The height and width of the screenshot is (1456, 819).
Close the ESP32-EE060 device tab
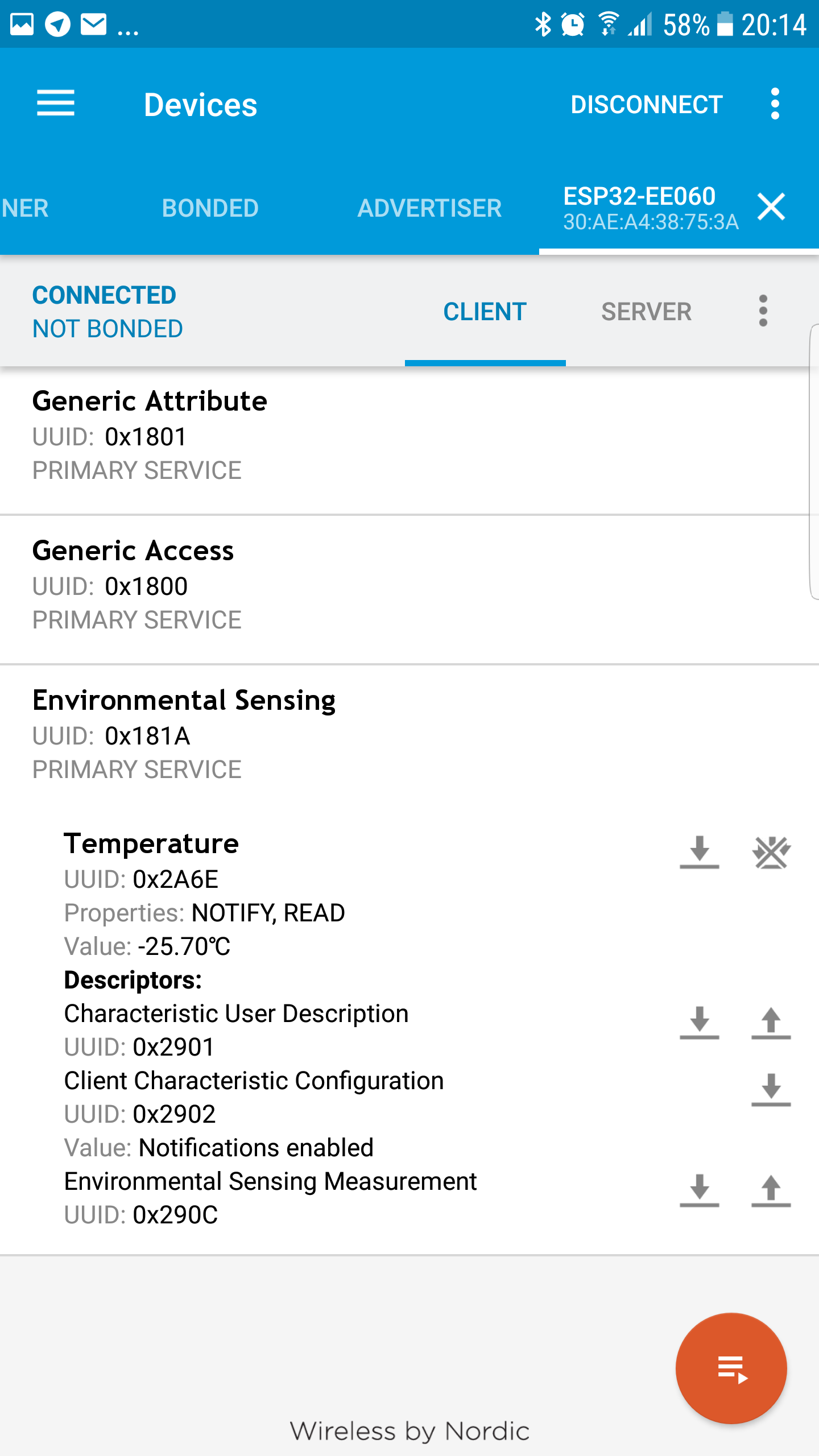pyautogui.click(x=771, y=207)
